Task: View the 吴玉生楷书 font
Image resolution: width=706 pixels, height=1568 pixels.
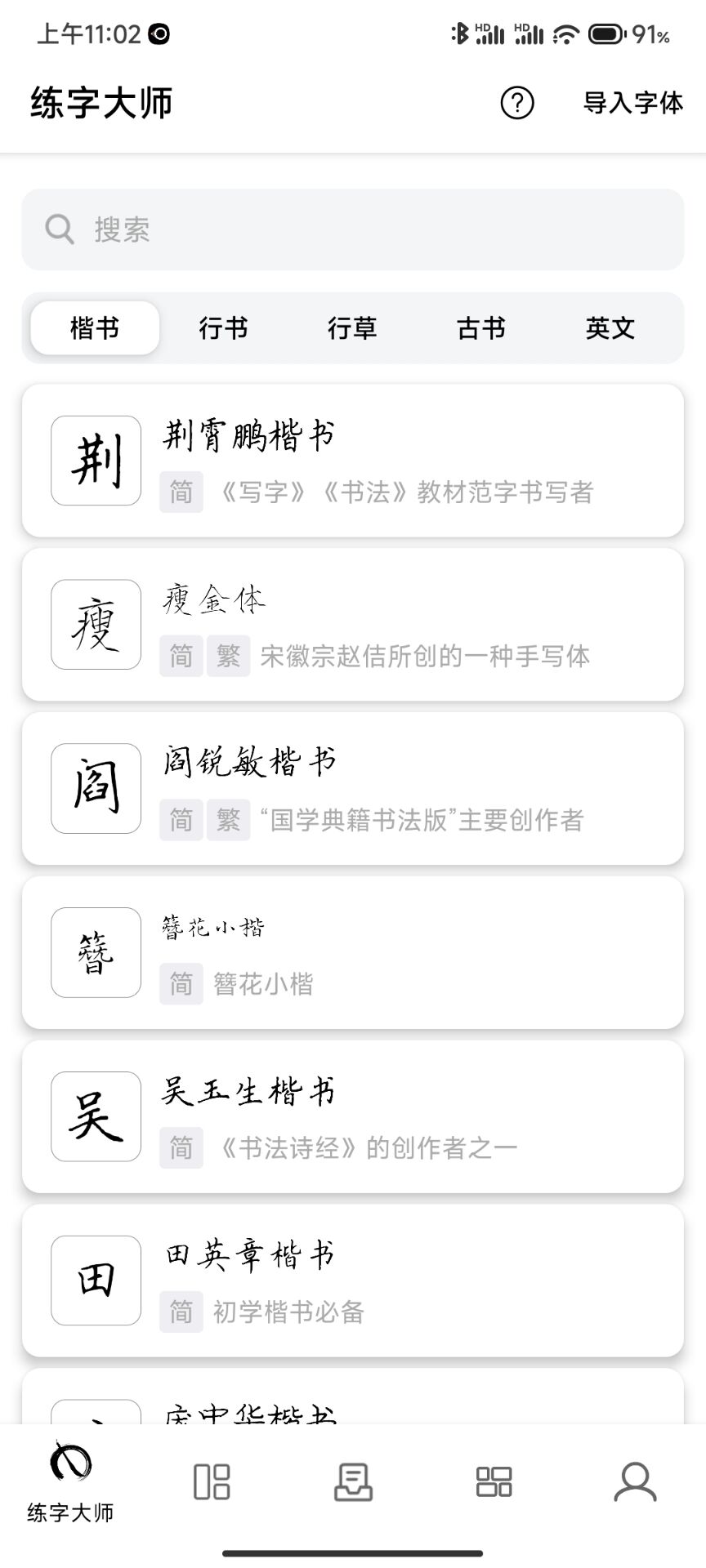Action: 353,1116
